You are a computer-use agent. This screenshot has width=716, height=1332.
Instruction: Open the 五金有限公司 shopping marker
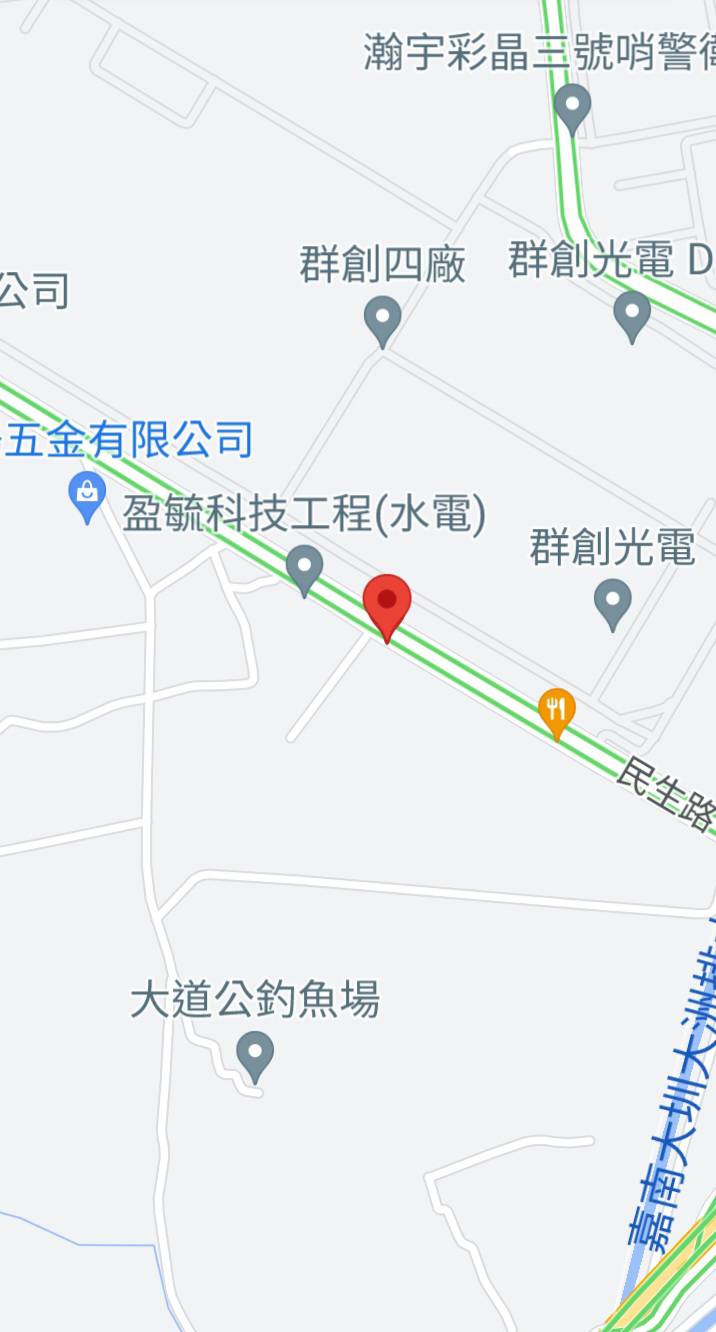click(88, 494)
